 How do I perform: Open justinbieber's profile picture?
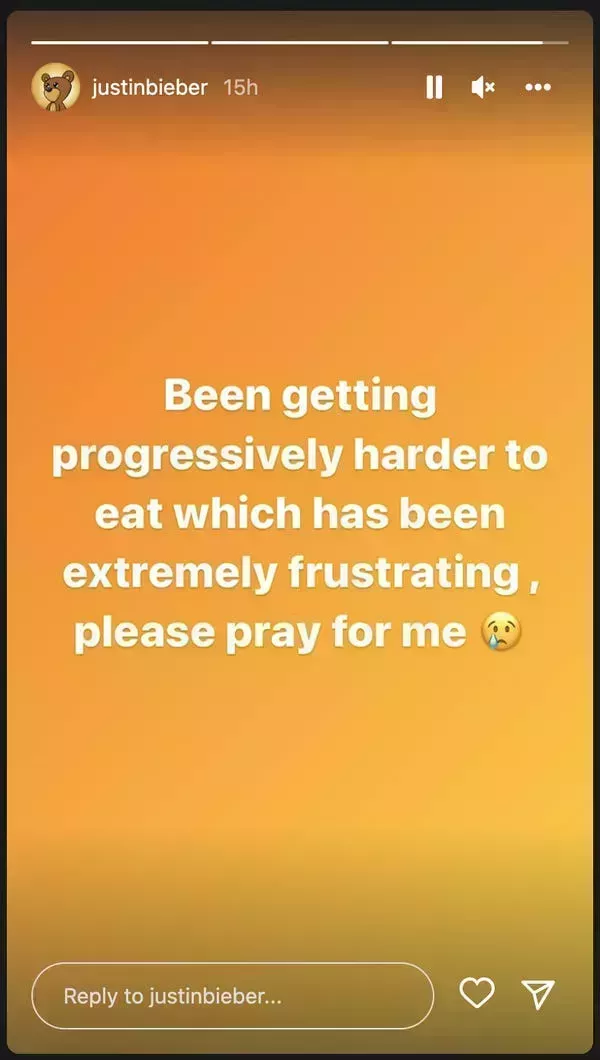coord(56,88)
